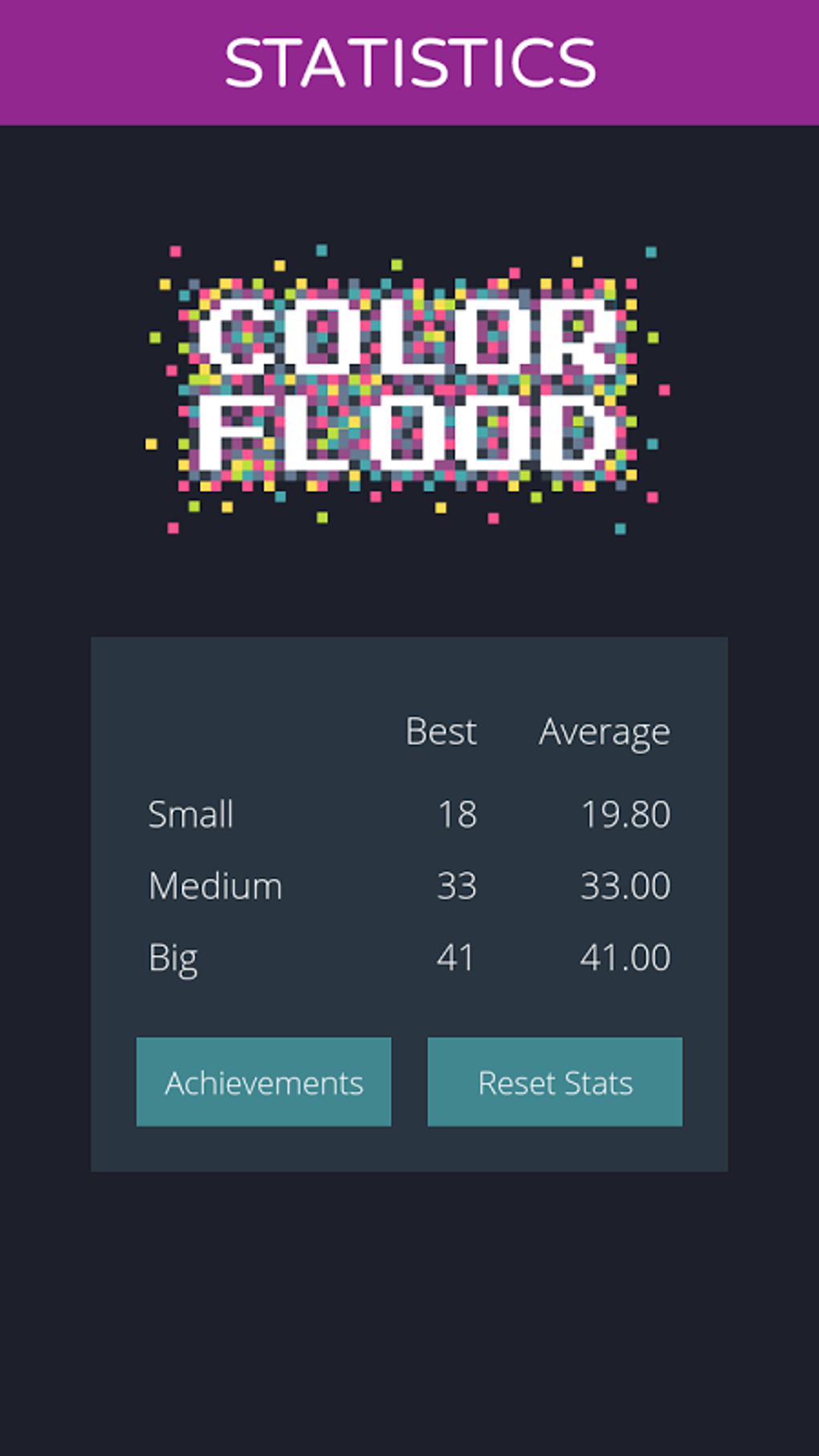
Task: Click the Medium average score 33.00
Action: (627, 885)
